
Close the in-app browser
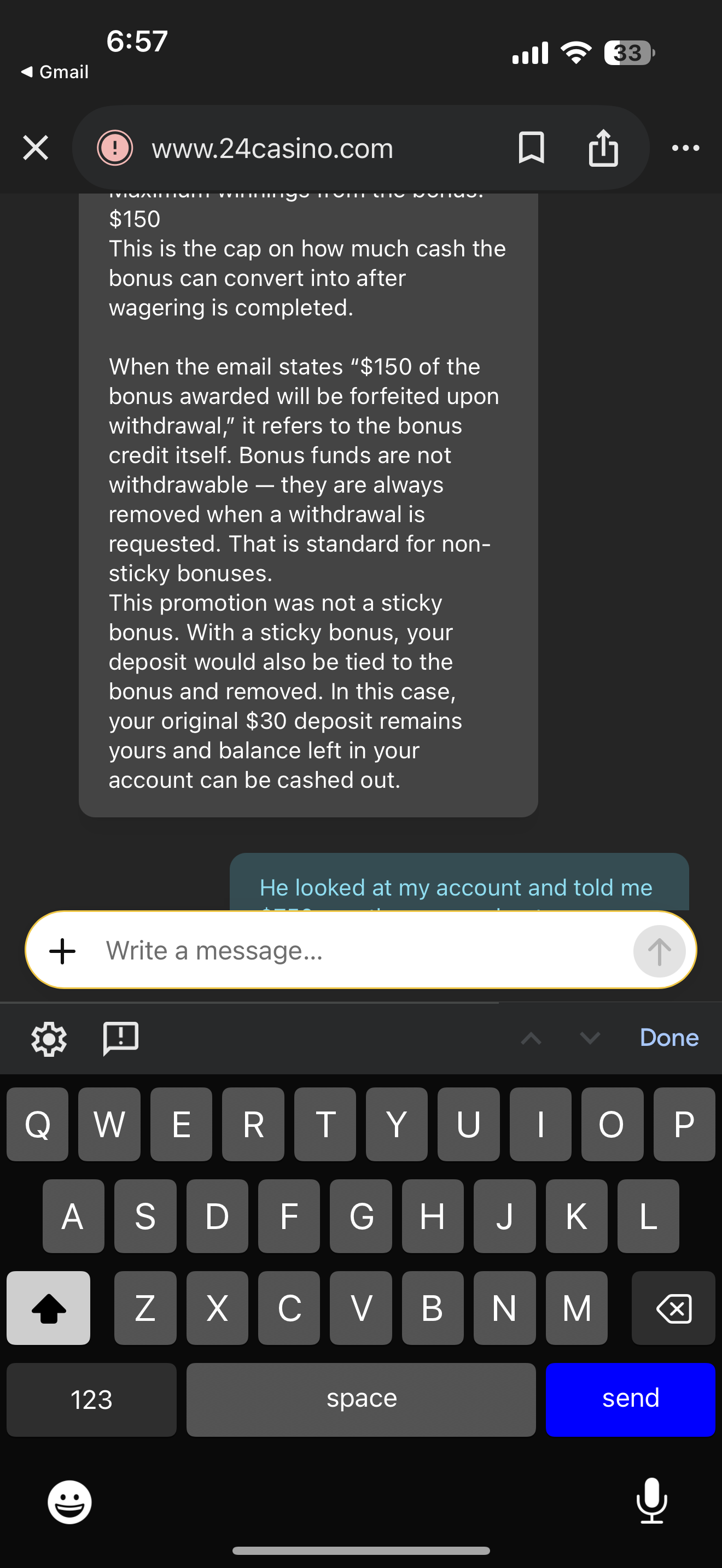tap(36, 148)
